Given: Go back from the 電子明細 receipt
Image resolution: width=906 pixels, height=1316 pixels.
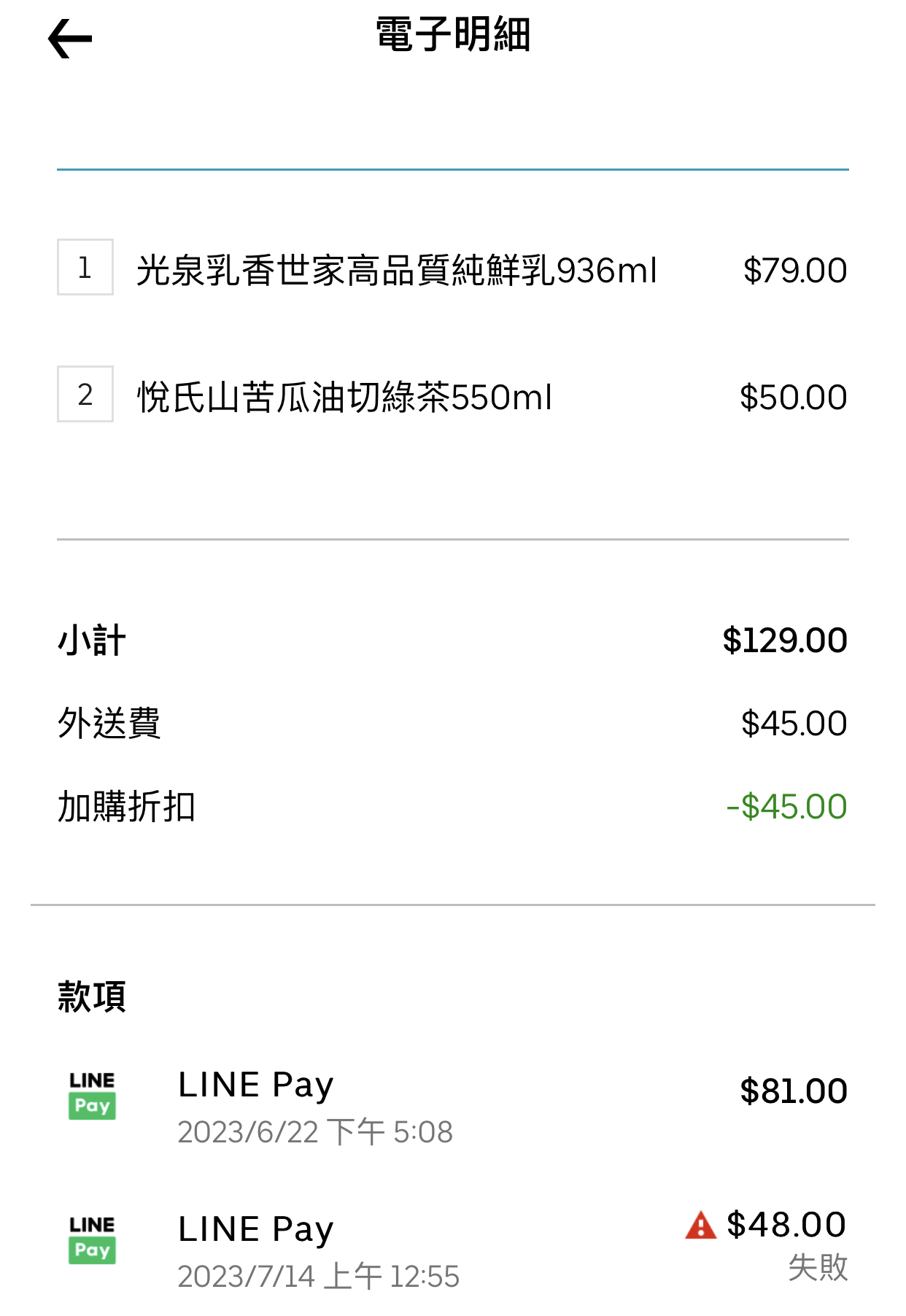Looking at the screenshot, I should [70, 39].
